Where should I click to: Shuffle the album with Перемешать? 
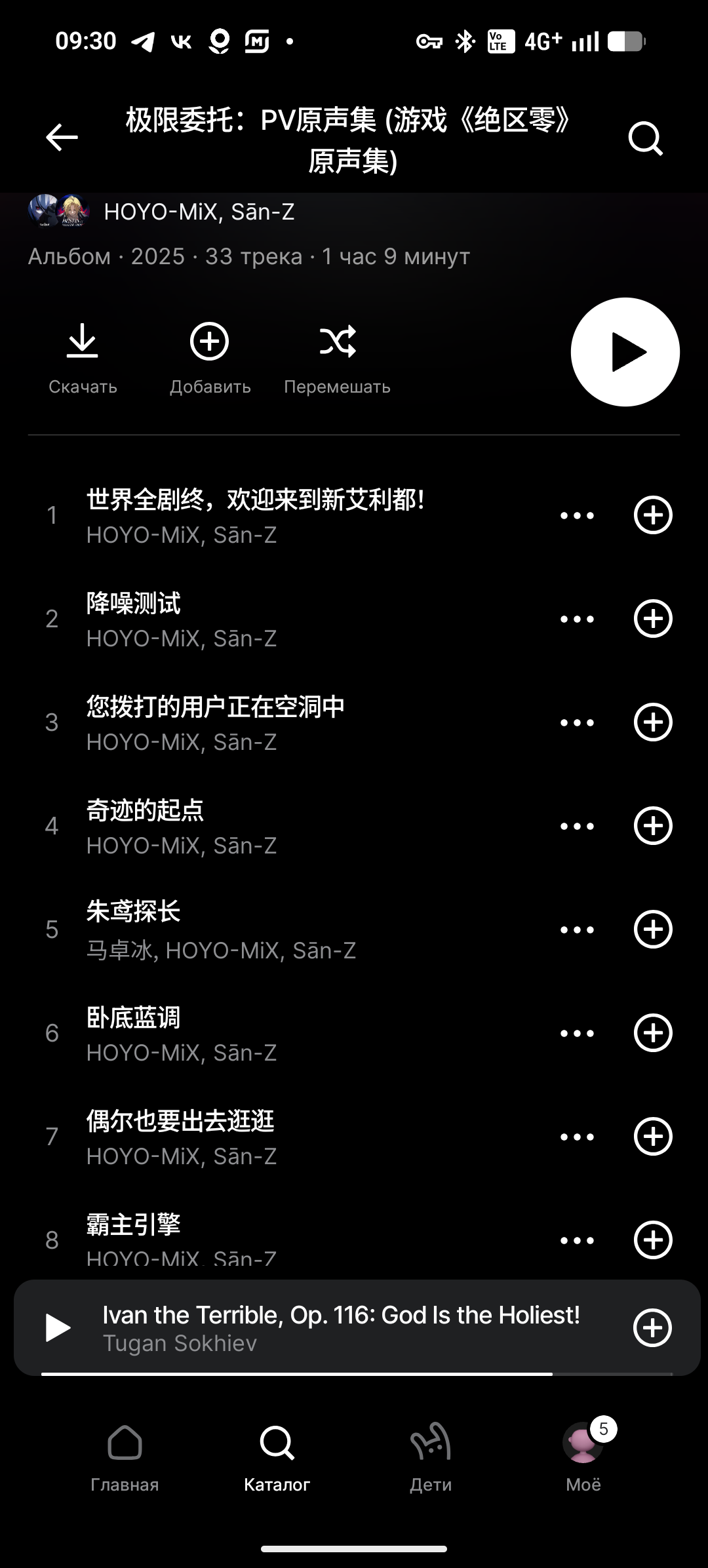(337, 359)
